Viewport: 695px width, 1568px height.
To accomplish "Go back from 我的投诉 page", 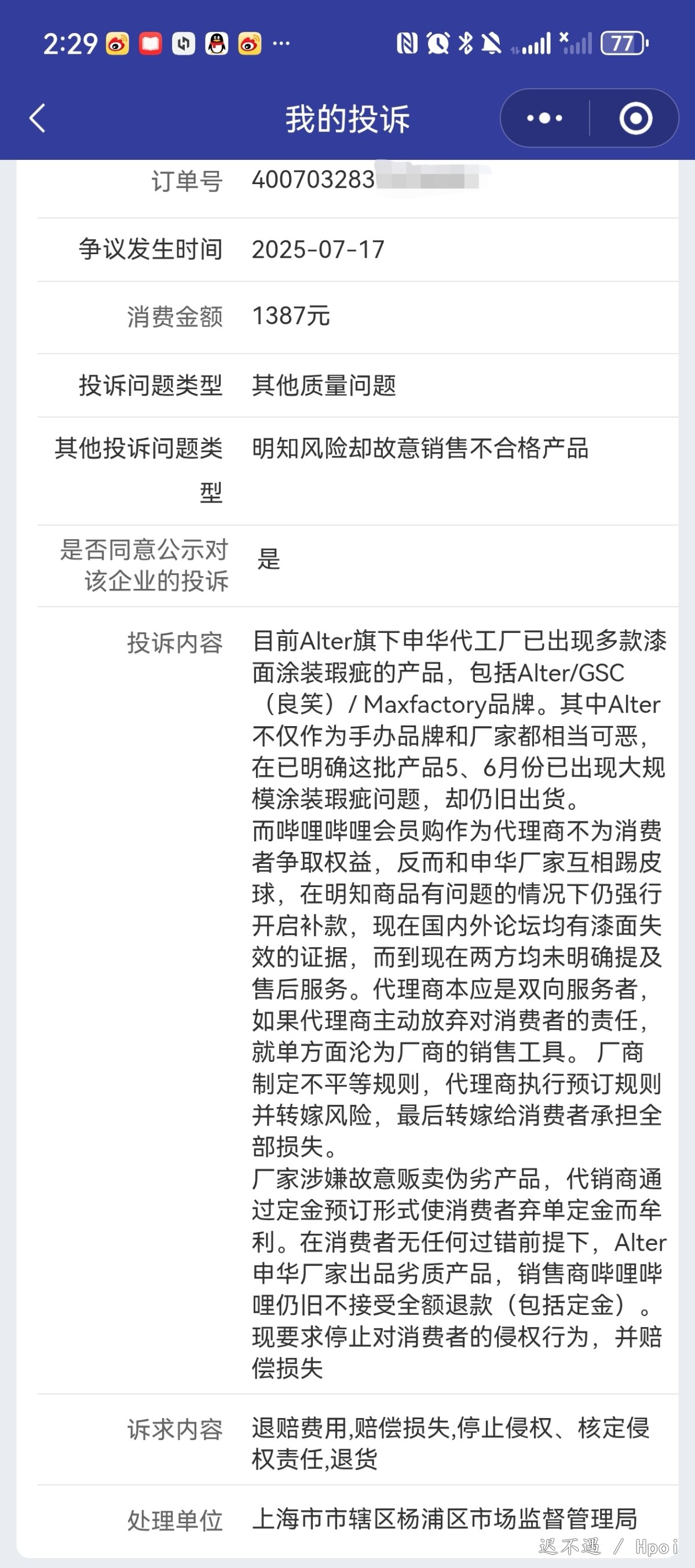I will (x=38, y=118).
